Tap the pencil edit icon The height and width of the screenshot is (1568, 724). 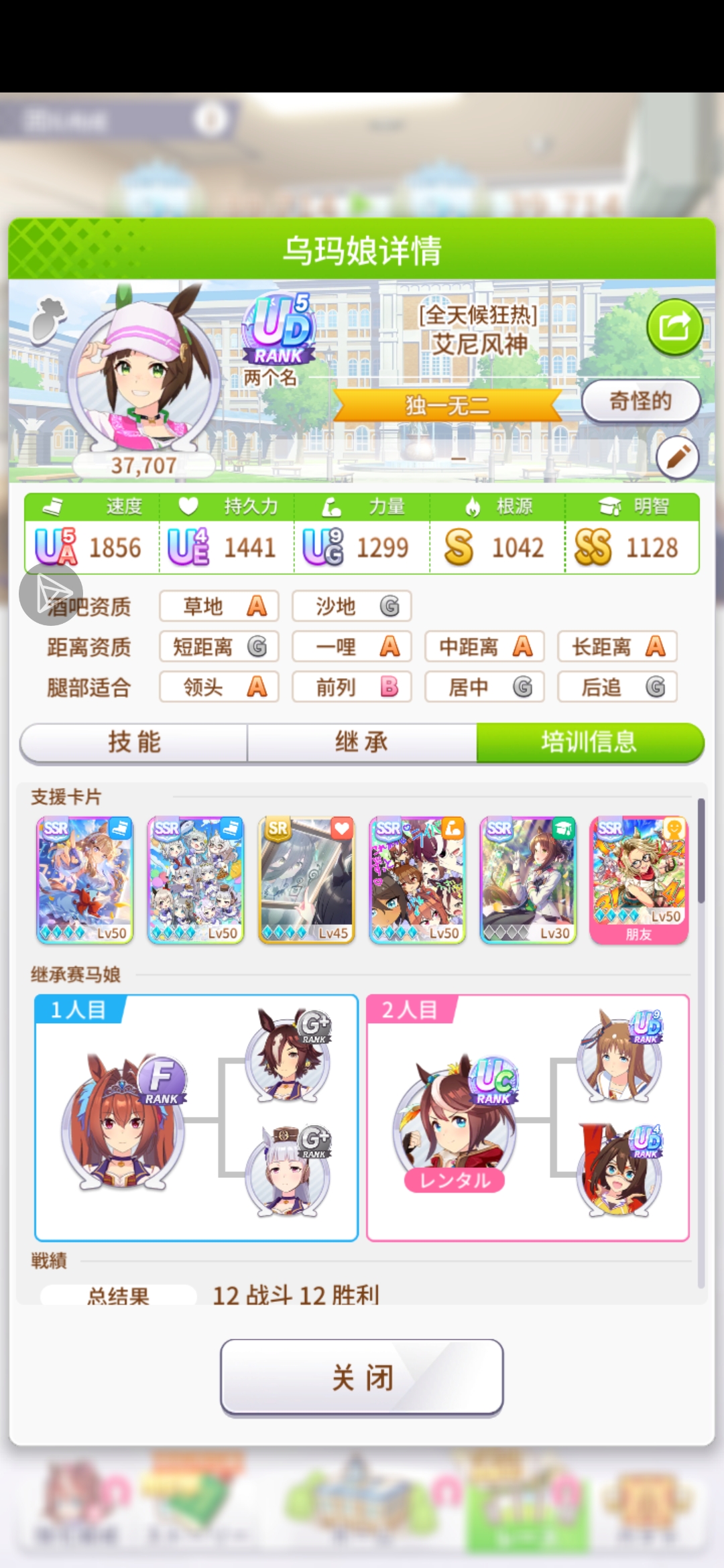[x=677, y=458]
